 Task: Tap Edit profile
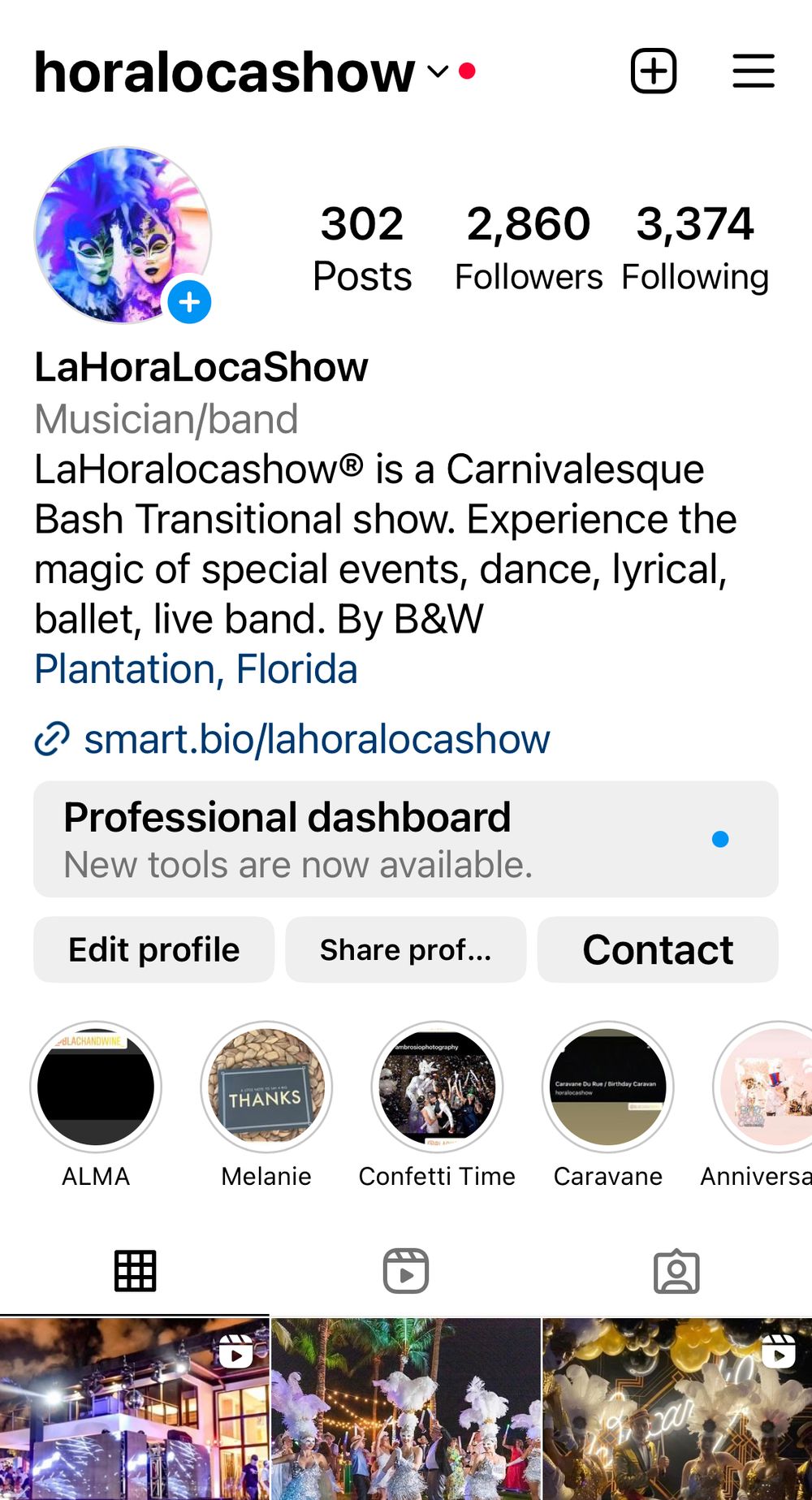[x=153, y=949]
